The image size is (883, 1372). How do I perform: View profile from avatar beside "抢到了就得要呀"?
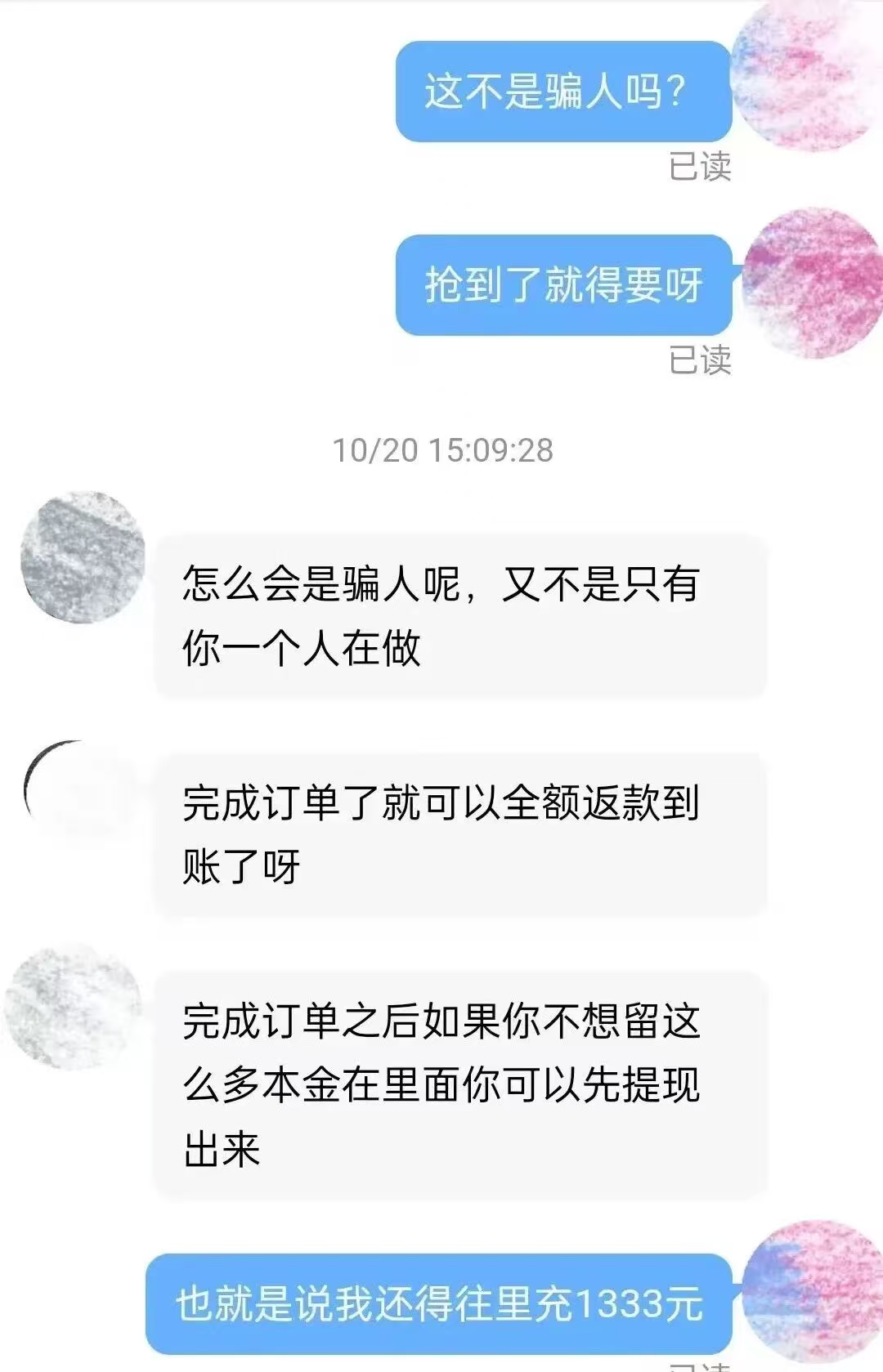[x=809, y=282]
